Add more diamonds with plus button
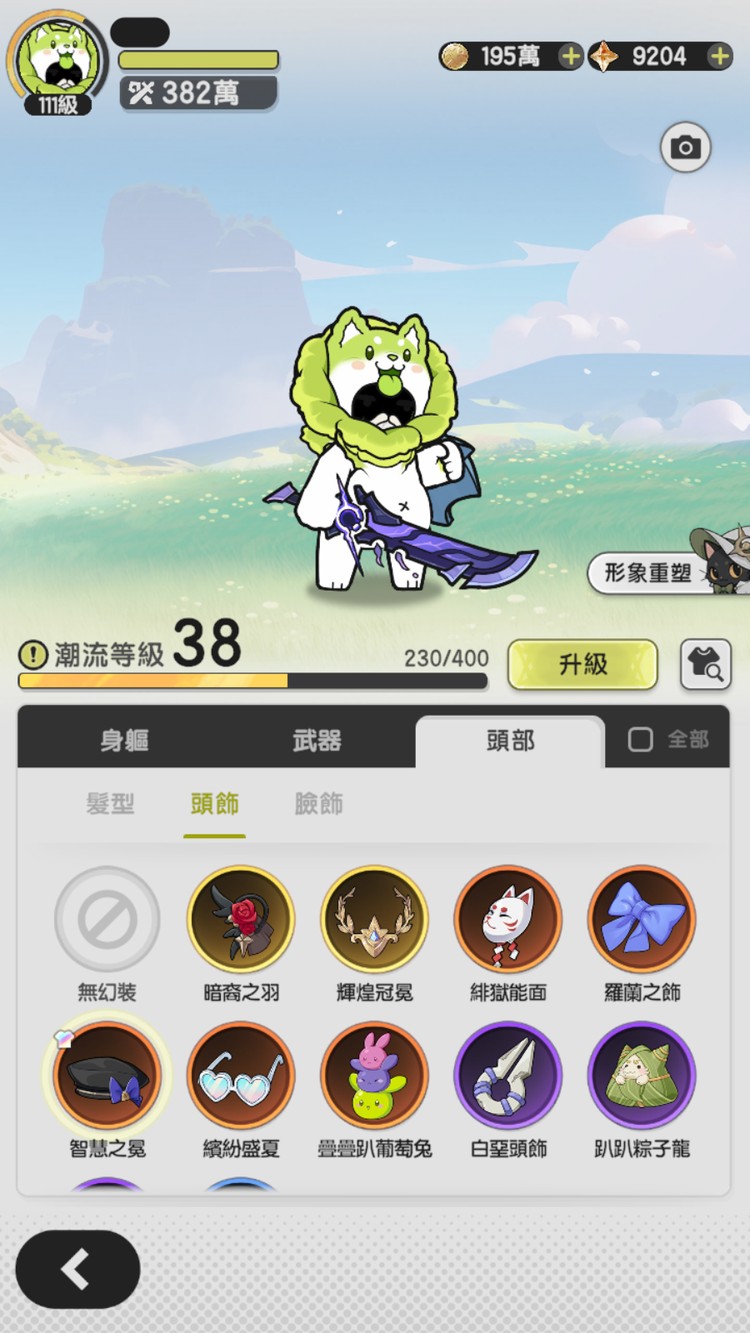This screenshot has width=750, height=1333. [x=720, y=56]
